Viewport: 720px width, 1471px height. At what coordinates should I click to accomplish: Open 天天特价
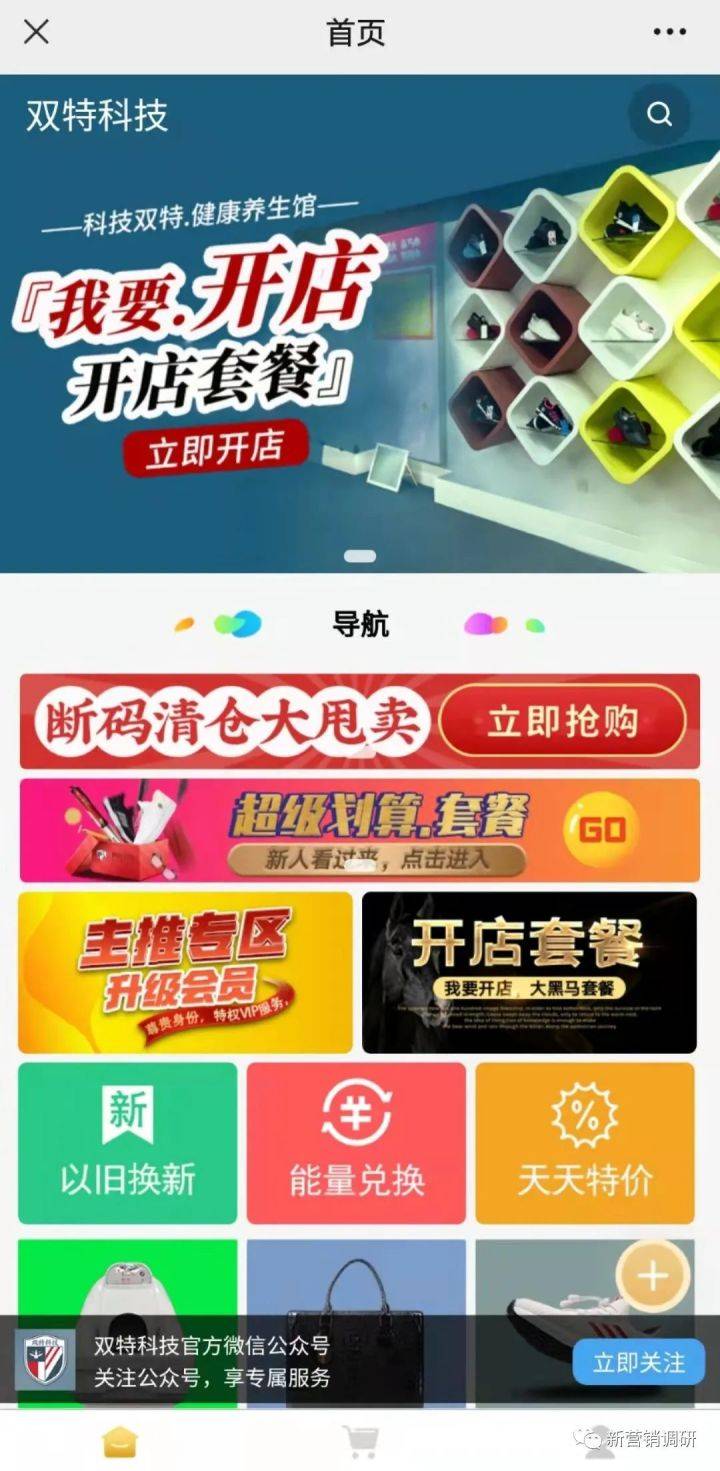[584, 1143]
